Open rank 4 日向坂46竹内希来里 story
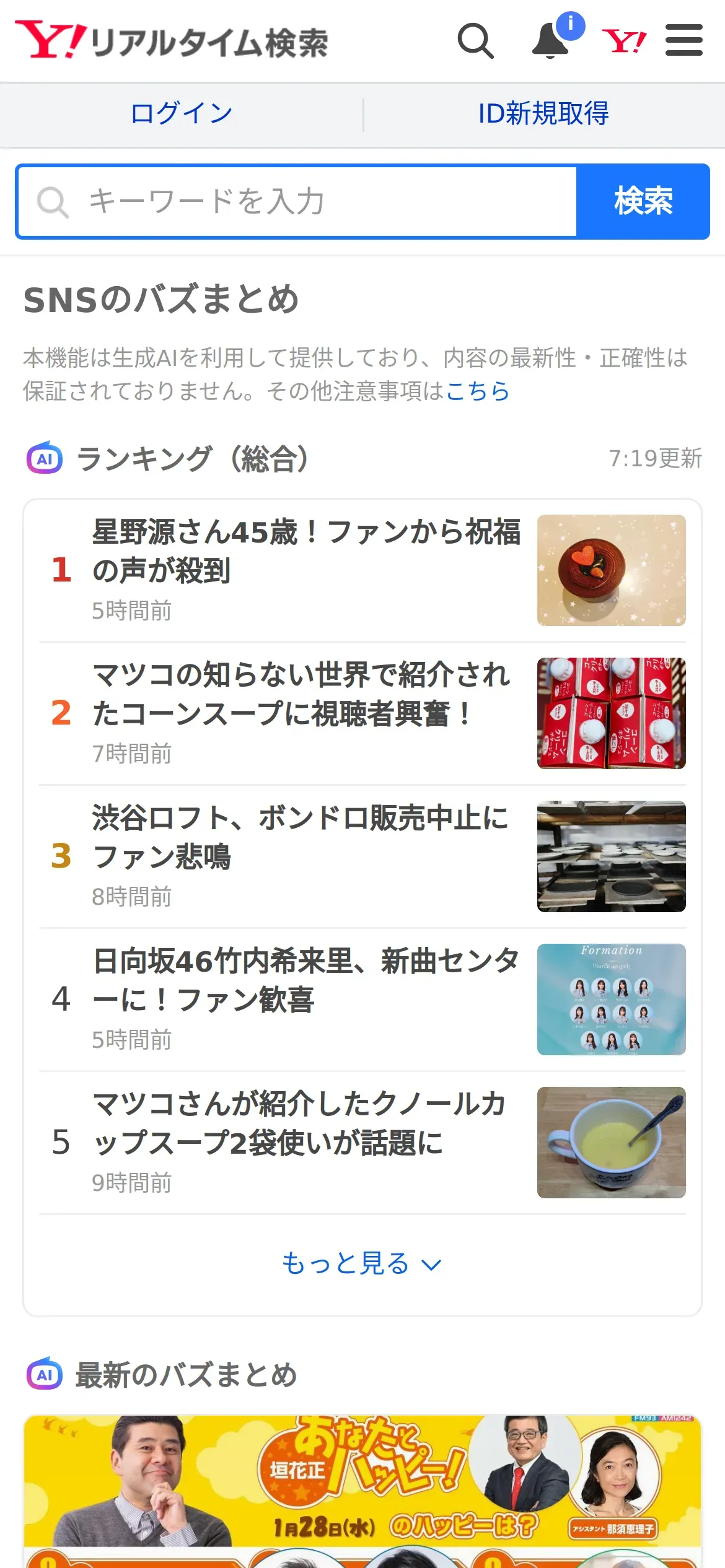 pos(306,980)
